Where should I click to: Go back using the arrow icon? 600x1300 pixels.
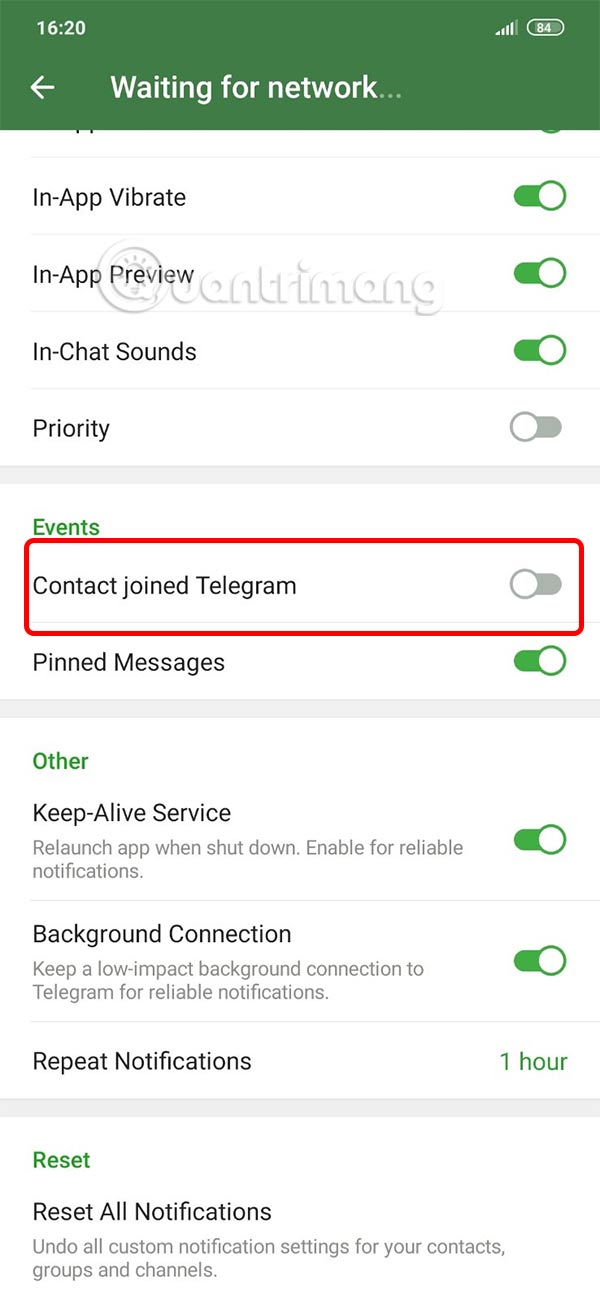(42, 88)
